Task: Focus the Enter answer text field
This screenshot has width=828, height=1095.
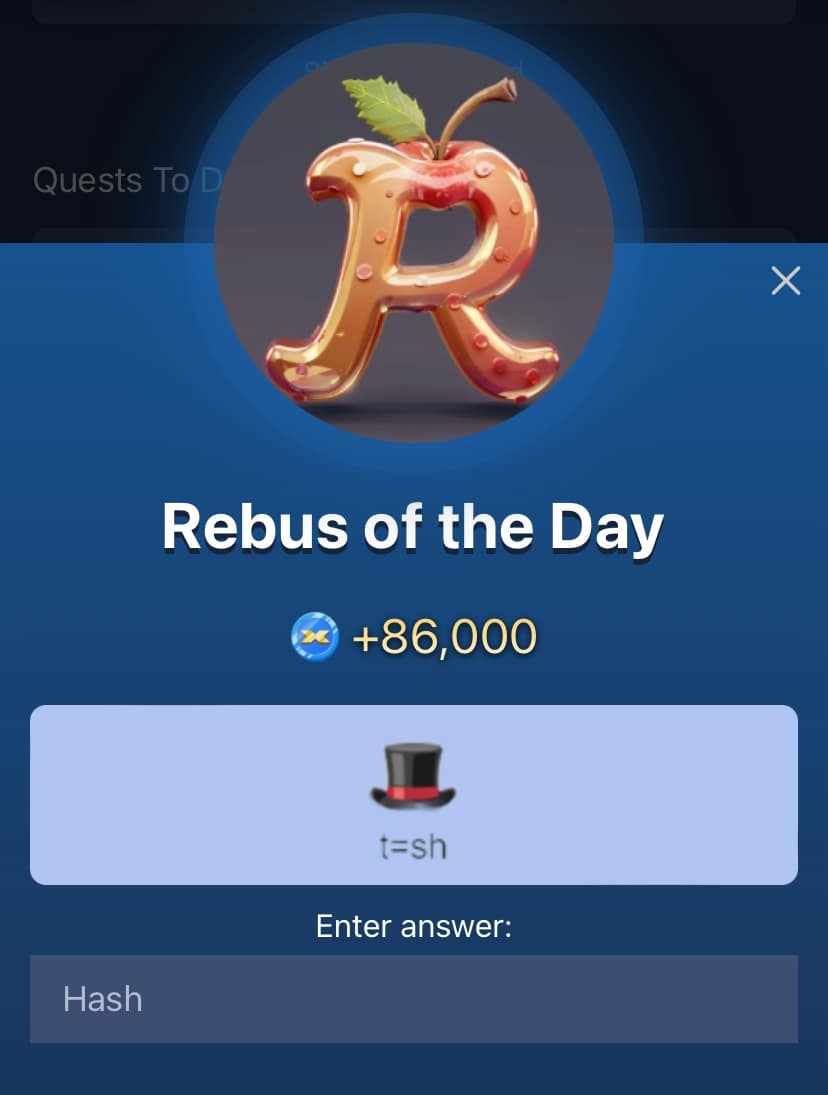Action: click(413, 998)
